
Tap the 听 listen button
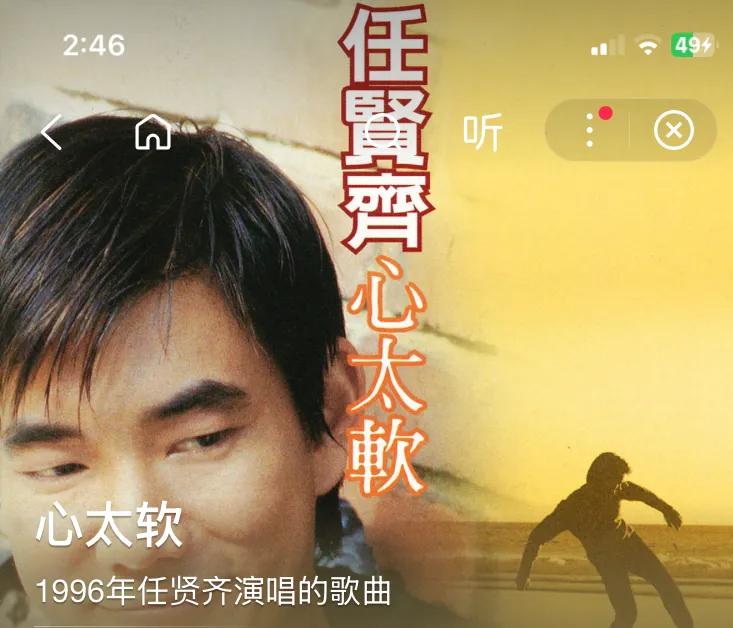tap(483, 132)
